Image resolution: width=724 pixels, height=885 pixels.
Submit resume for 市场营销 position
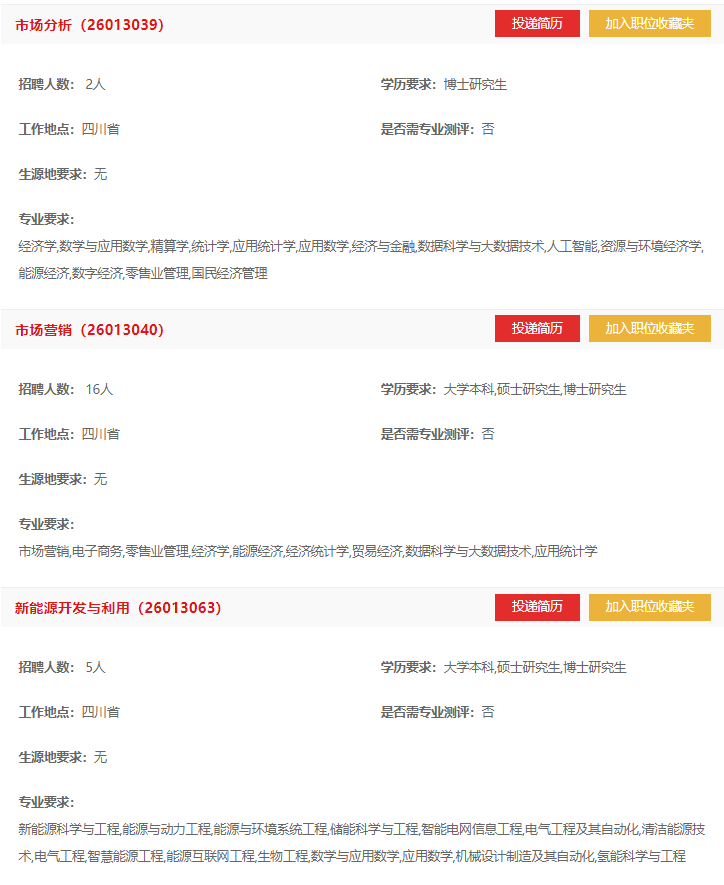pyautogui.click(x=537, y=328)
